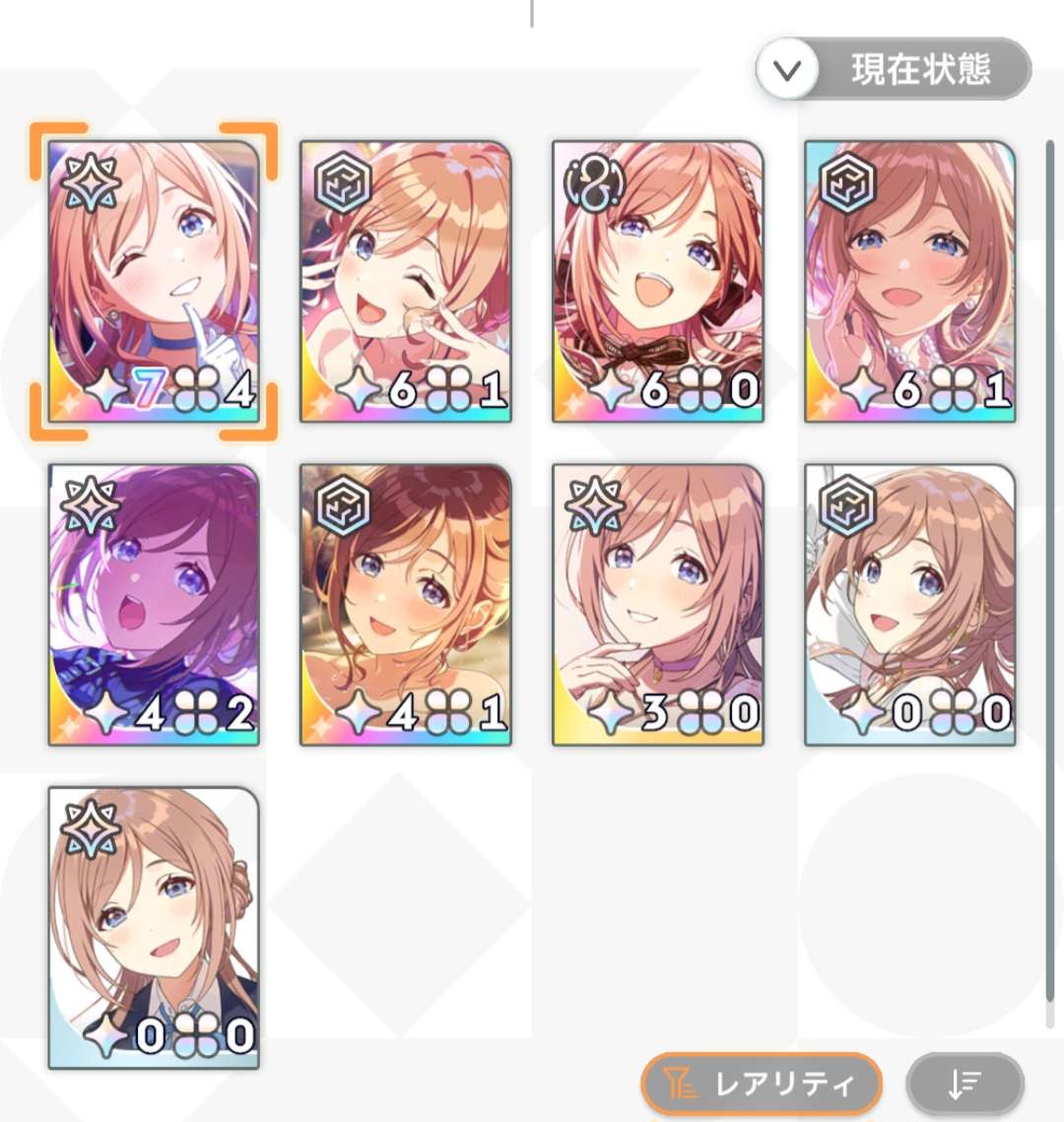Image resolution: width=1064 pixels, height=1122 pixels.
Task: Select the card with level 3 and 0
Action: tap(658, 604)
